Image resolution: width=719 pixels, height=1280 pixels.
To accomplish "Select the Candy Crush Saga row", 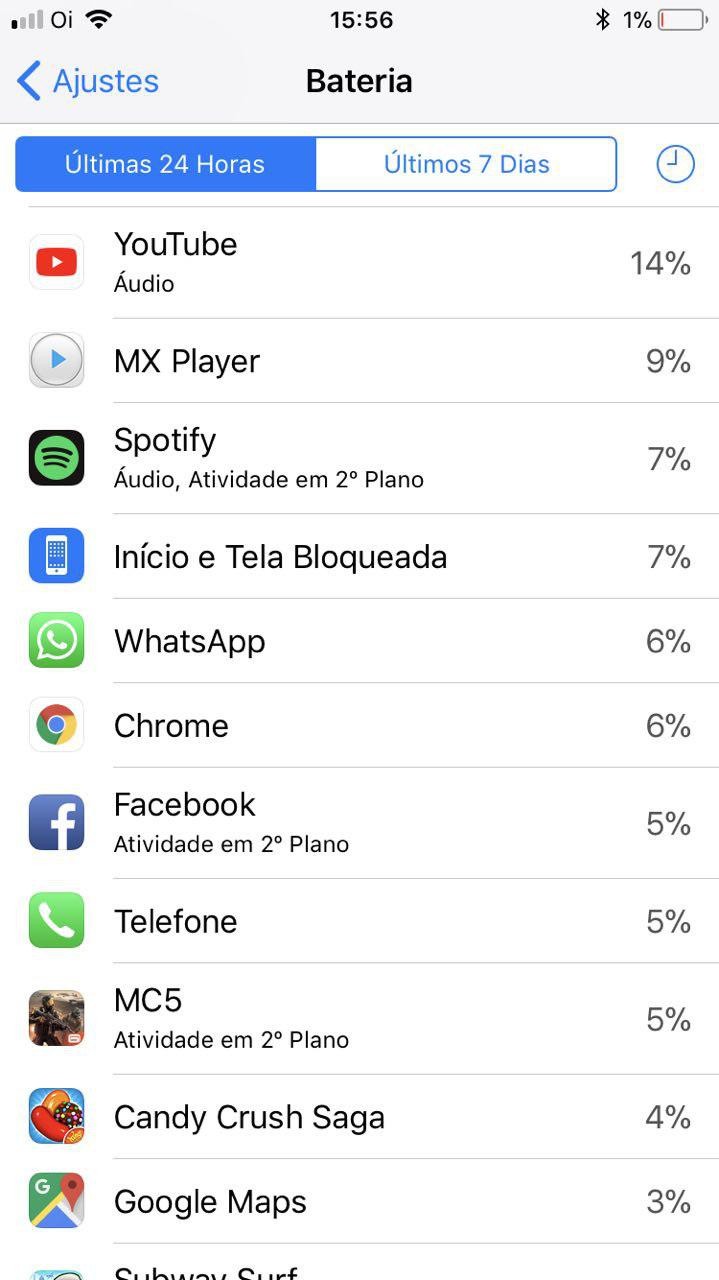I will 360,1117.
